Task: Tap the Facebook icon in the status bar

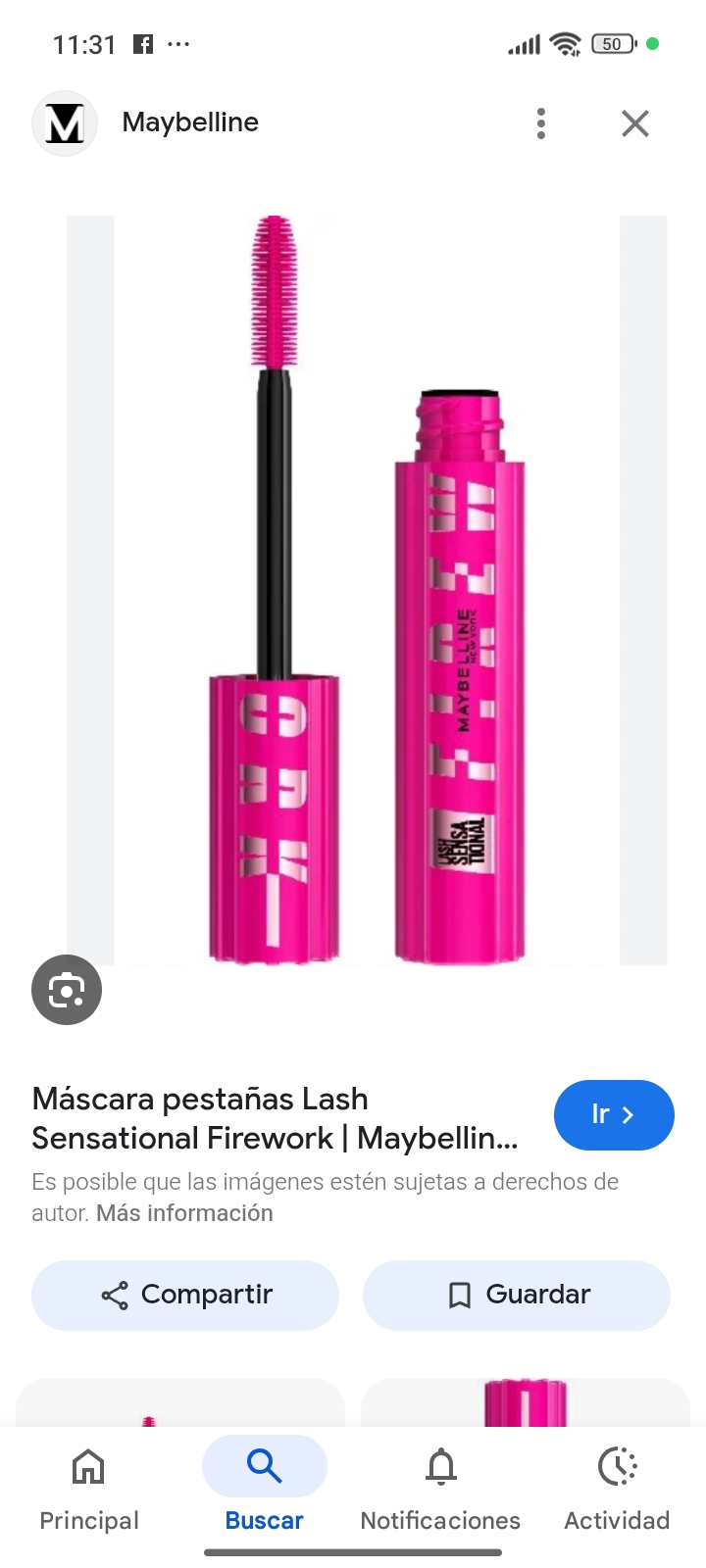Action: (142, 43)
